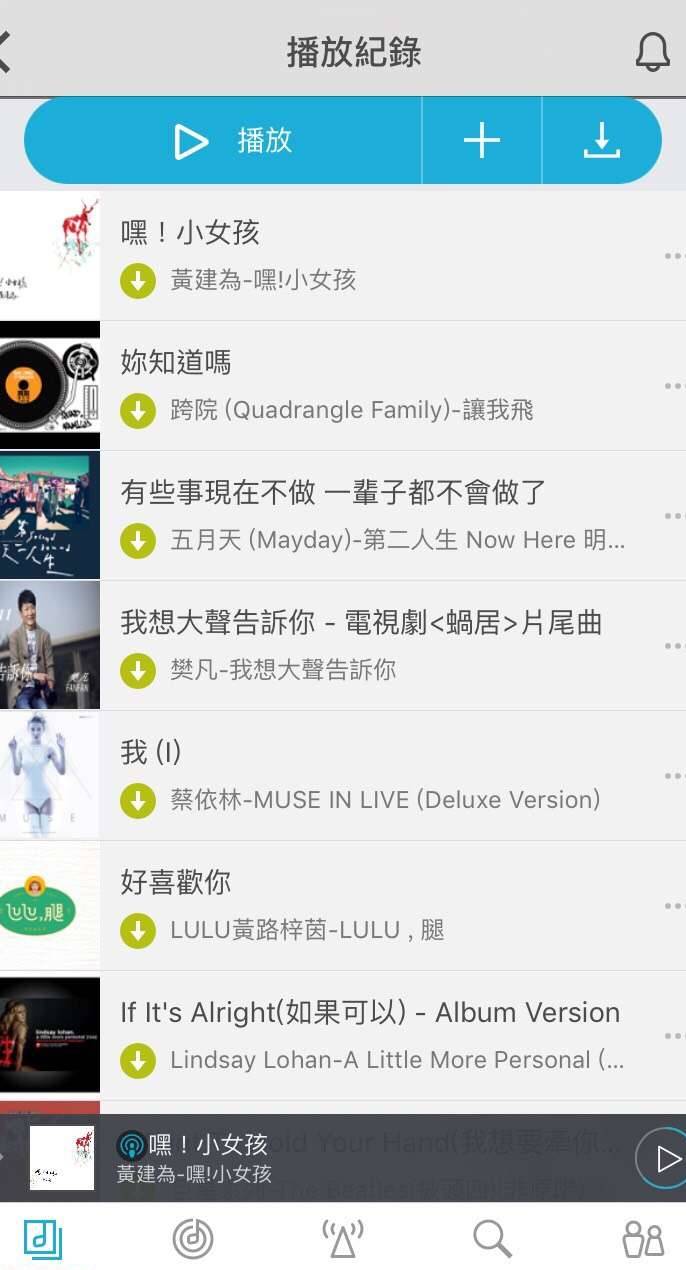Add the songs using the plus button
The image size is (686, 1270).
pyautogui.click(x=481, y=141)
